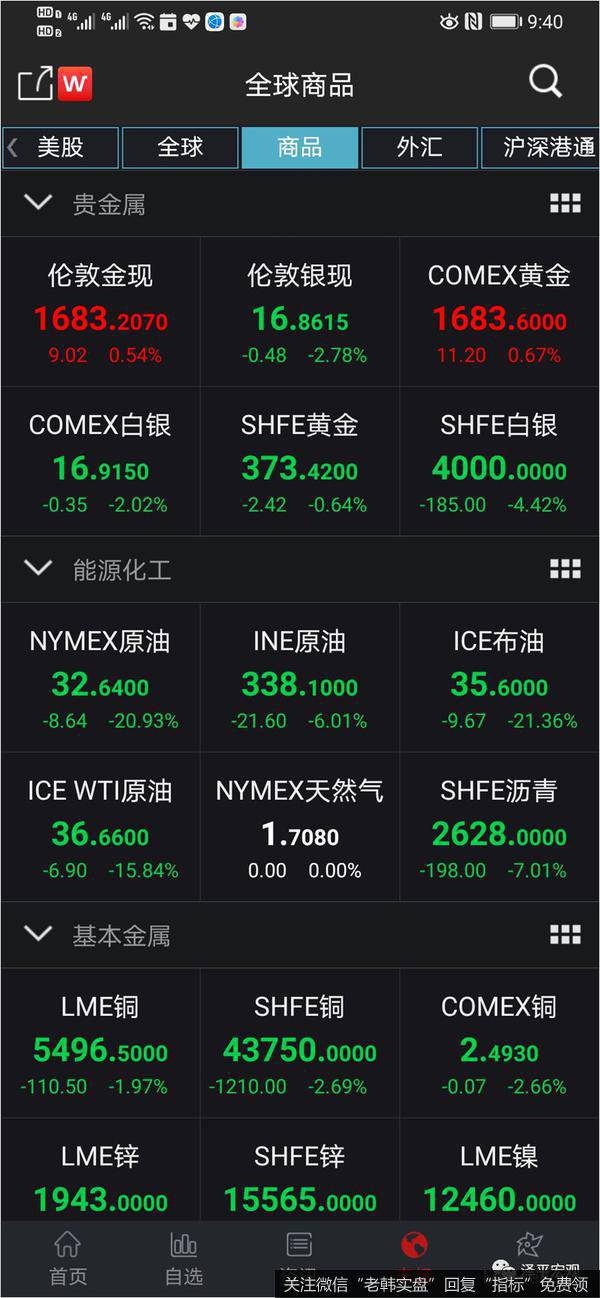The height and width of the screenshot is (1298, 600).
Task: View the LME铜 quote details
Action: point(100,1043)
